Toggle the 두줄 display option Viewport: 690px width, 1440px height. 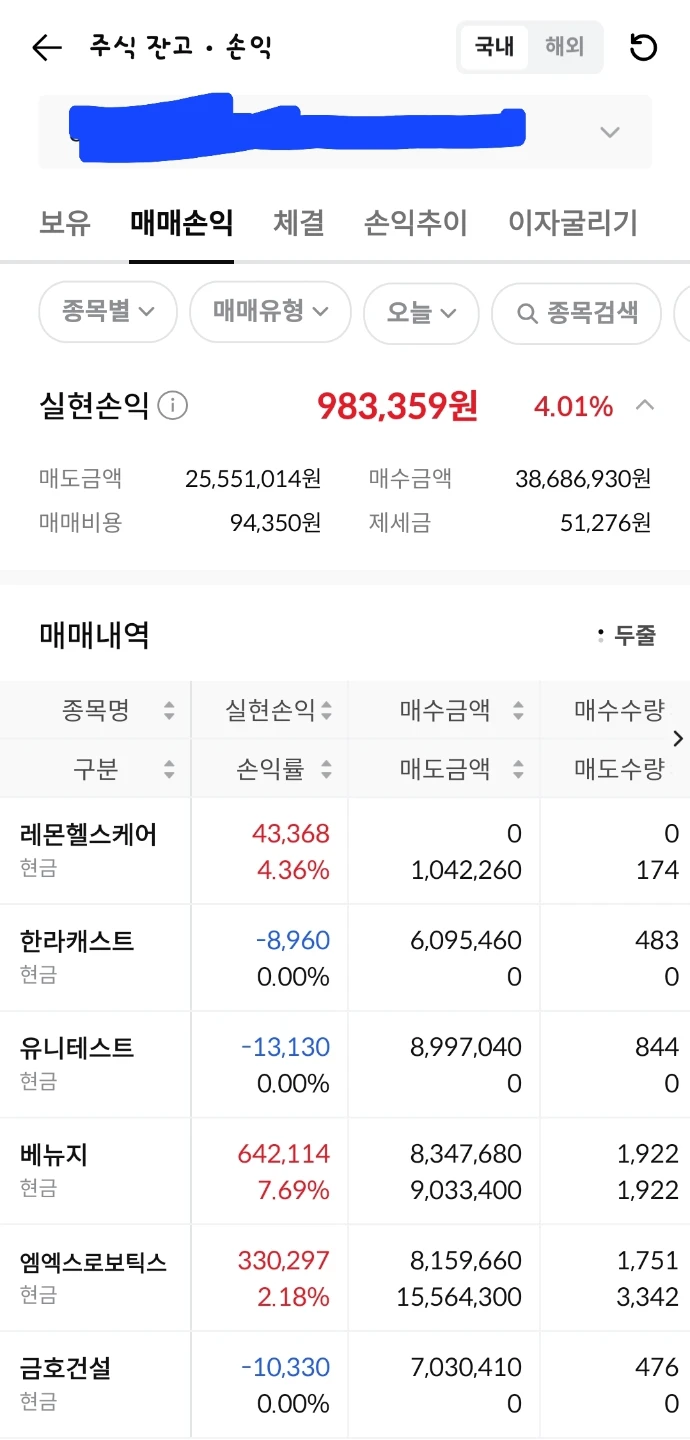click(x=626, y=634)
